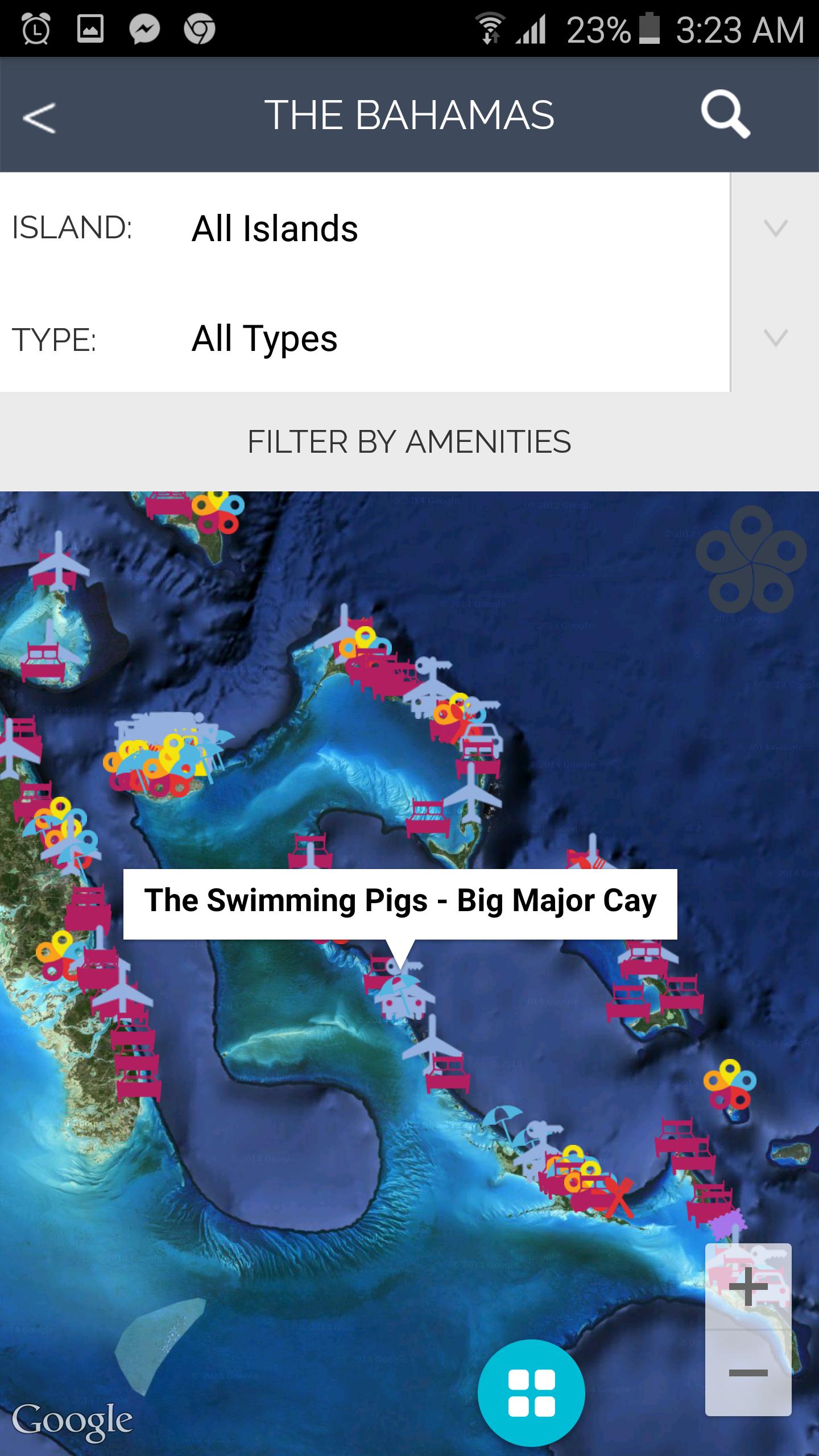Screen dimensions: 819x1456
Task: Open the Type dropdown showing All Types
Action: coord(449,338)
